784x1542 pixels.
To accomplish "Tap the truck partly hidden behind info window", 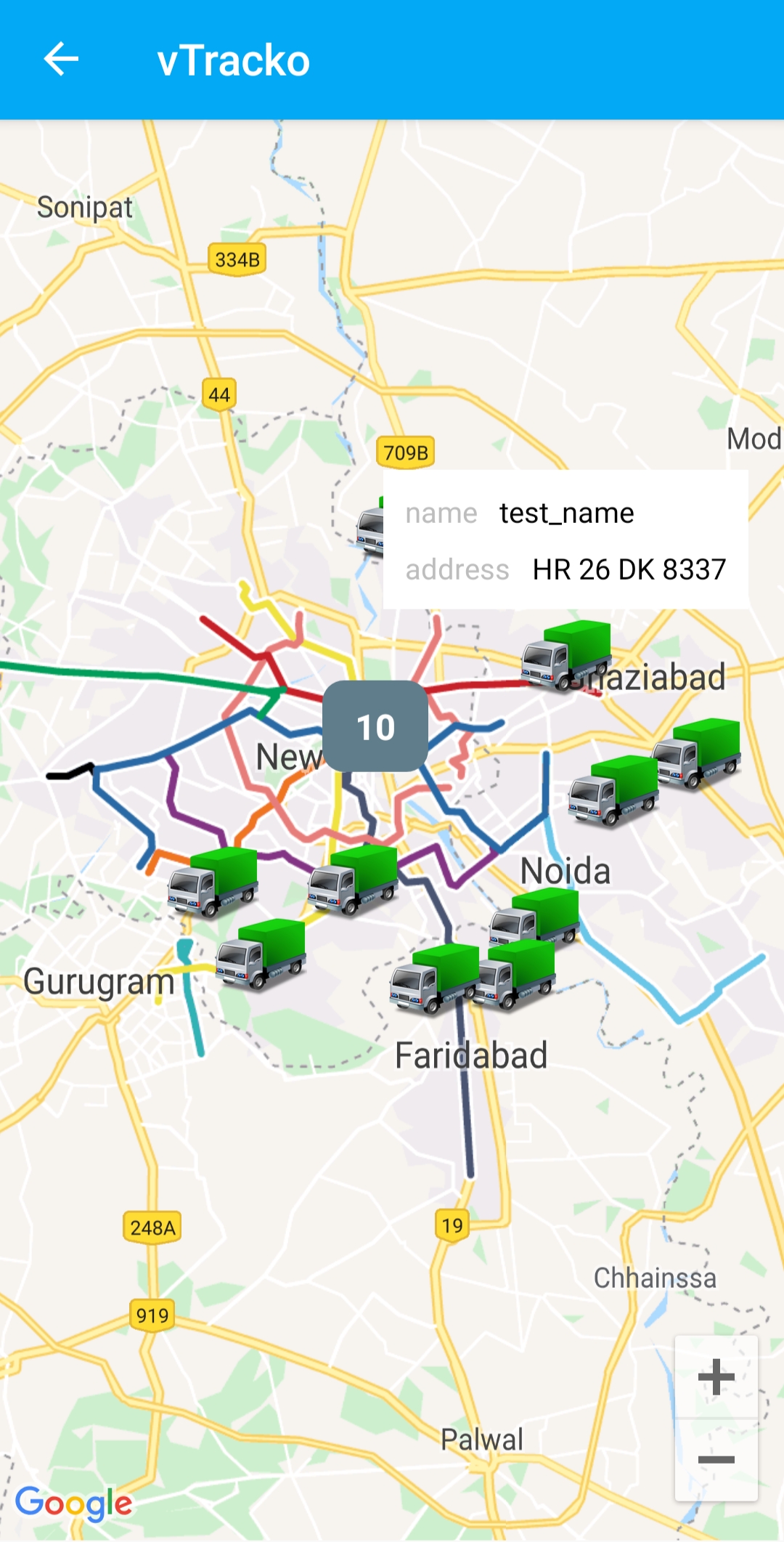I will point(370,530).
